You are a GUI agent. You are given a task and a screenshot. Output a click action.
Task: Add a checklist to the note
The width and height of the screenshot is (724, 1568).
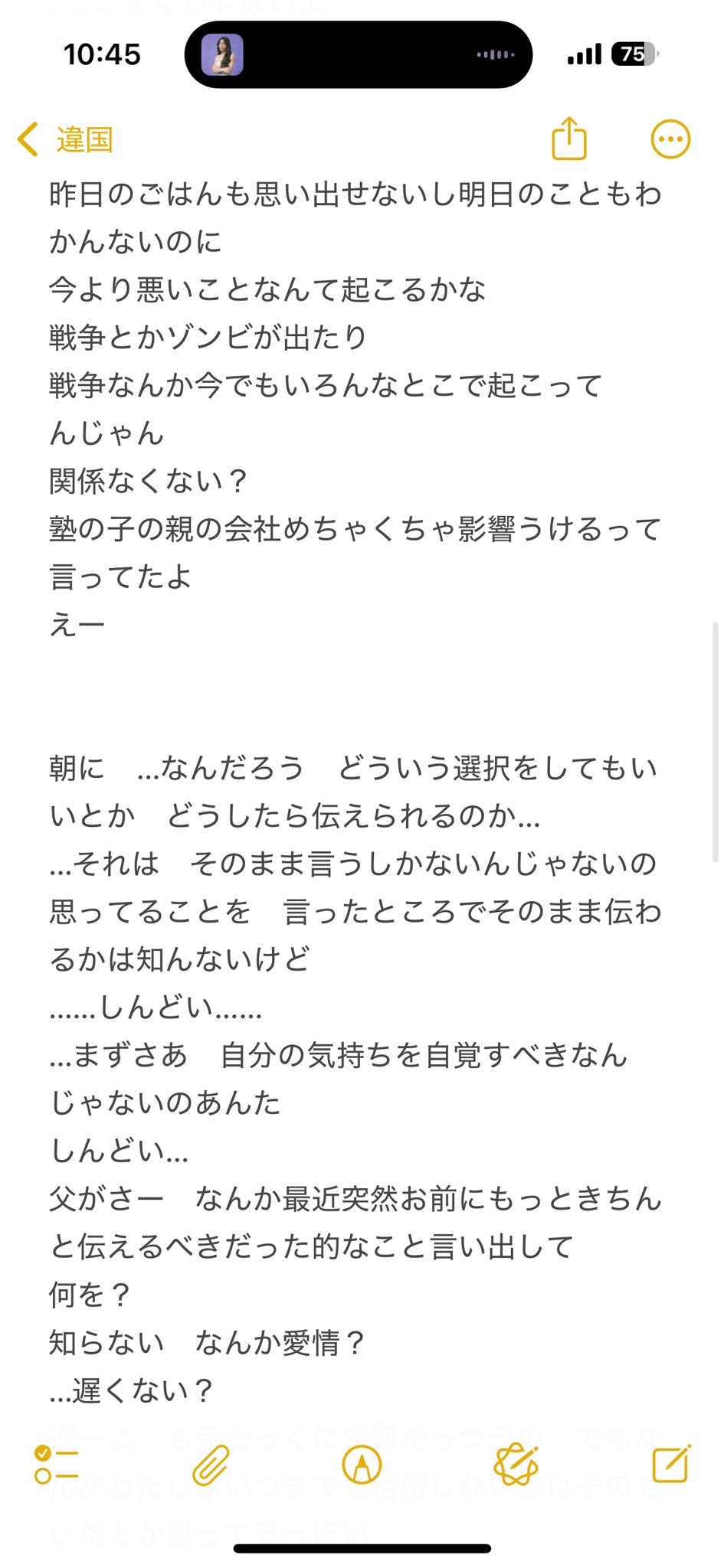tap(56, 1465)
